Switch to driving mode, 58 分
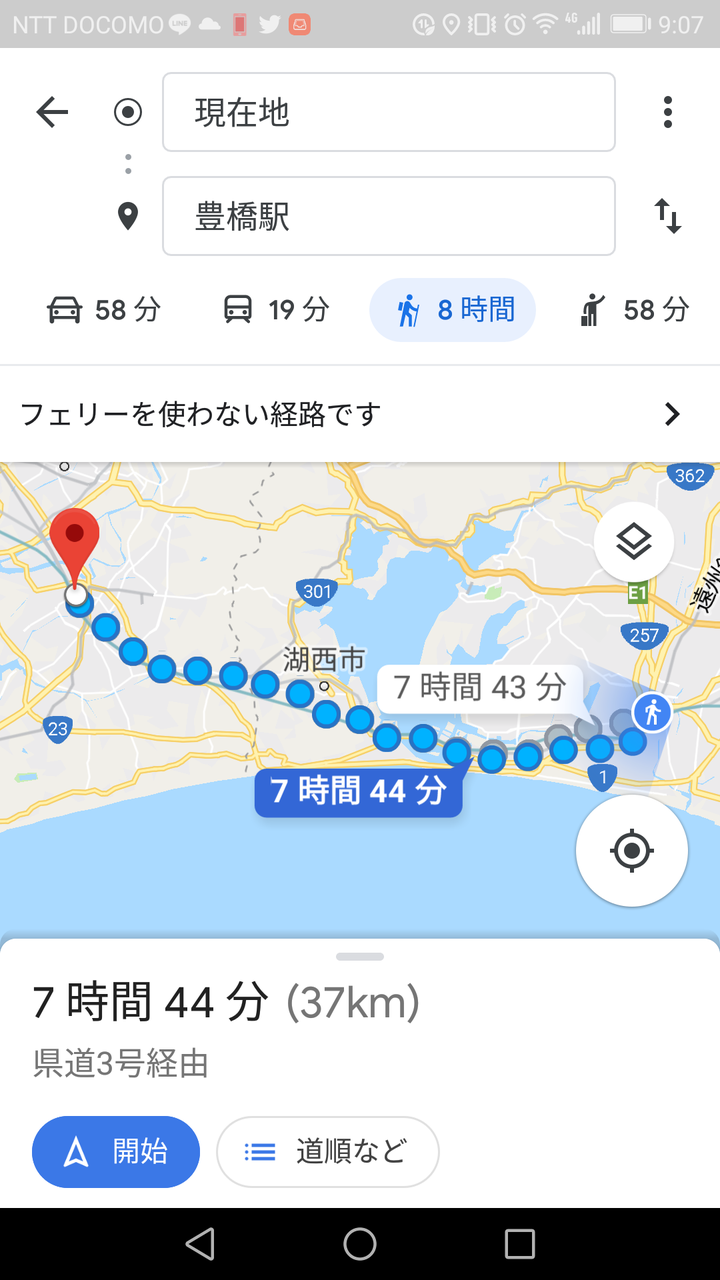Screen dimensions: 720x1280 pyautogui.click(x=104, y=310)
